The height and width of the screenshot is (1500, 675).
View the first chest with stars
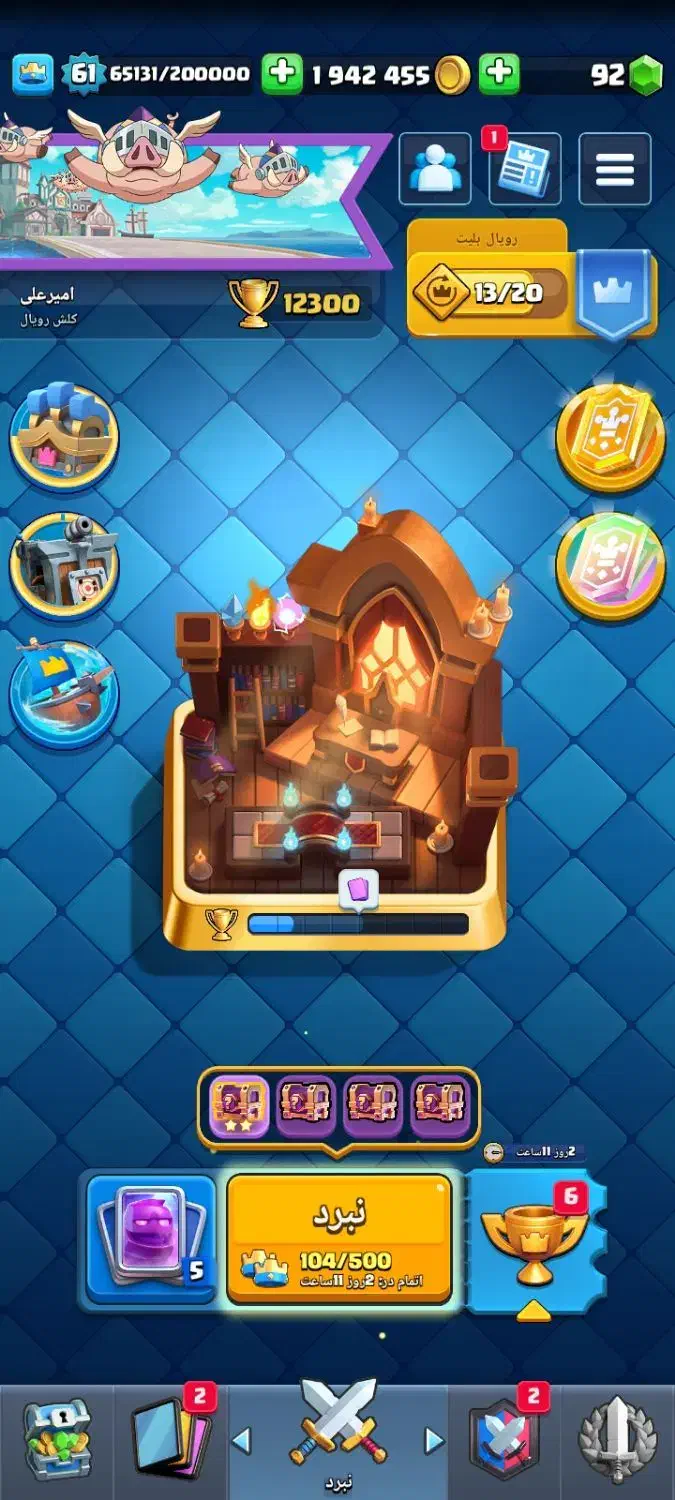(x=239, y=1108)
